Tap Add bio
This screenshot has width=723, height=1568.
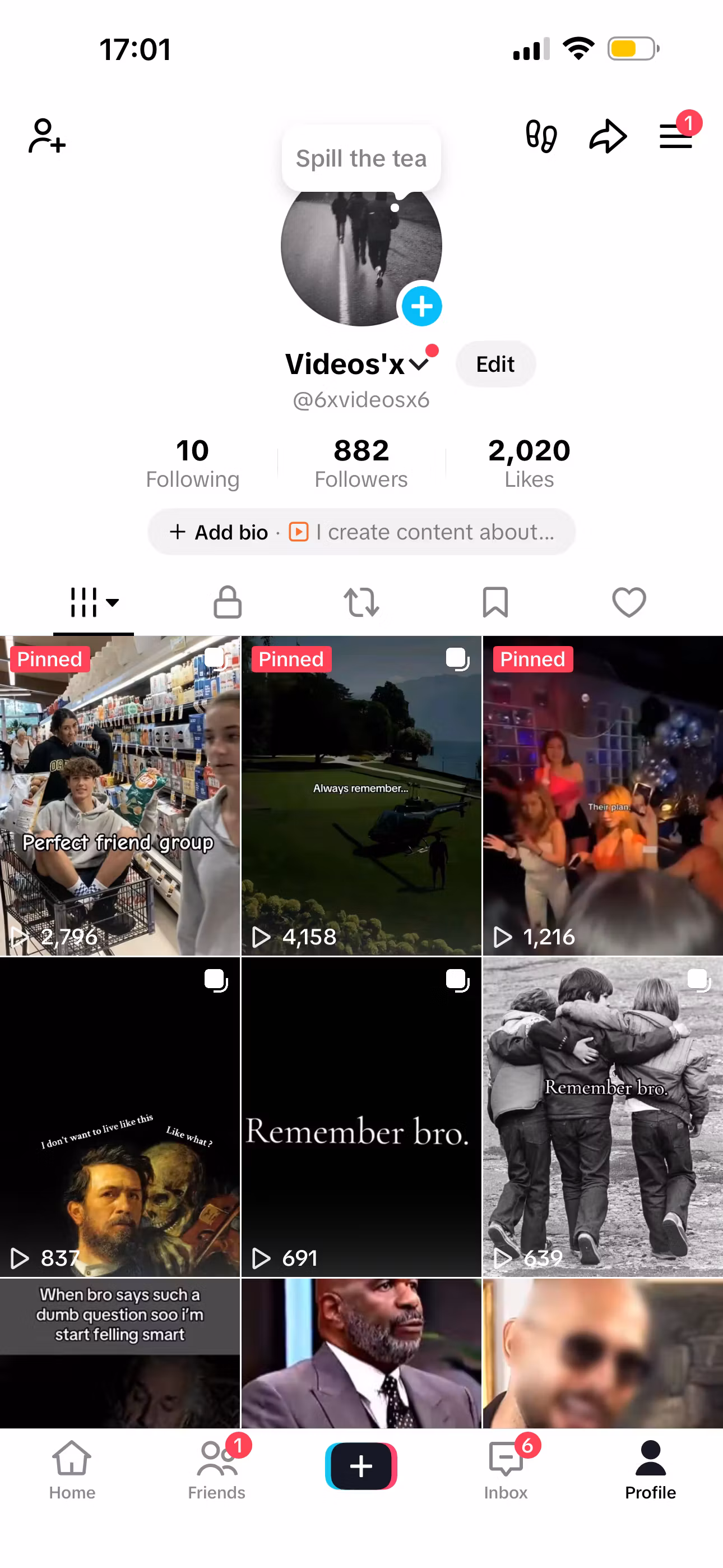point(219,533)
